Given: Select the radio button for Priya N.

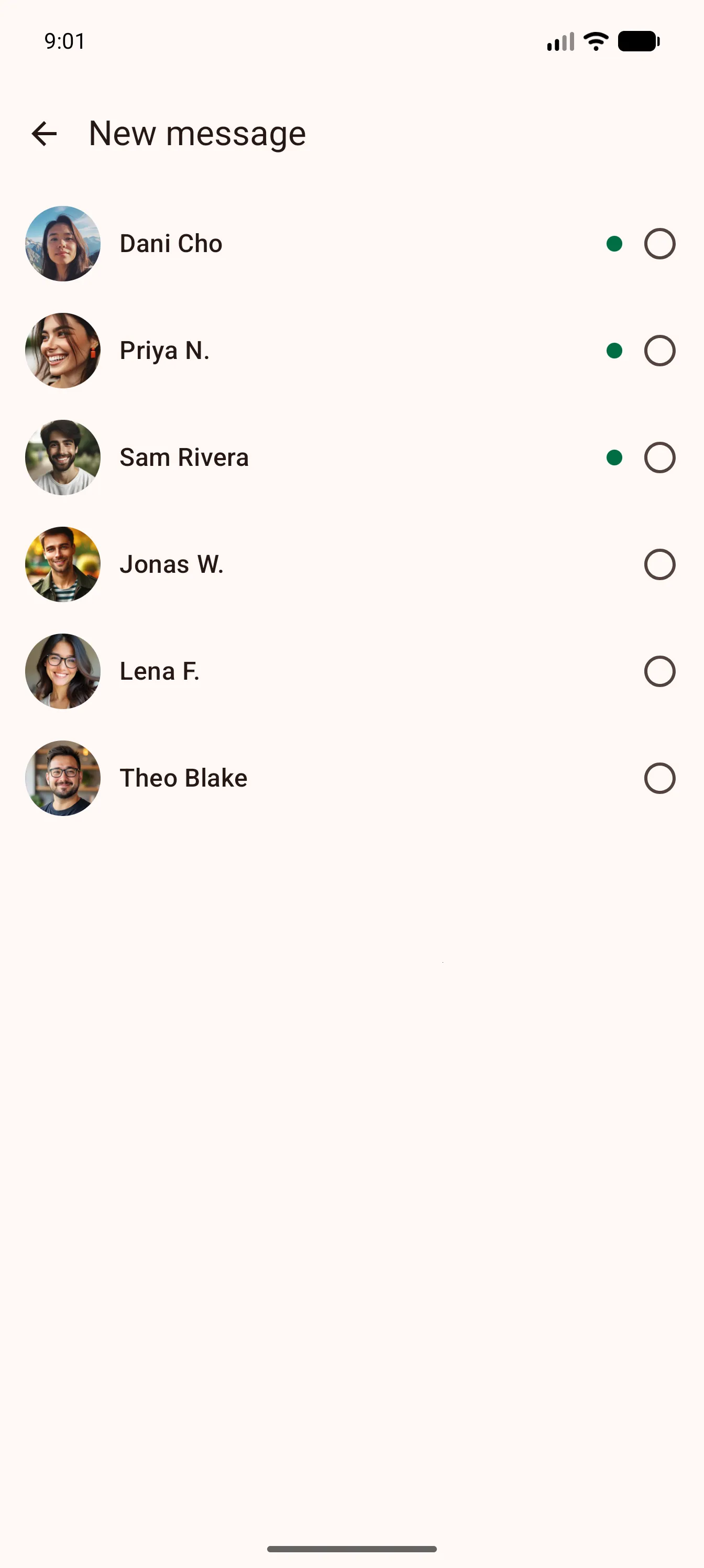Looking at the screenshot, I should coord(659,351).
